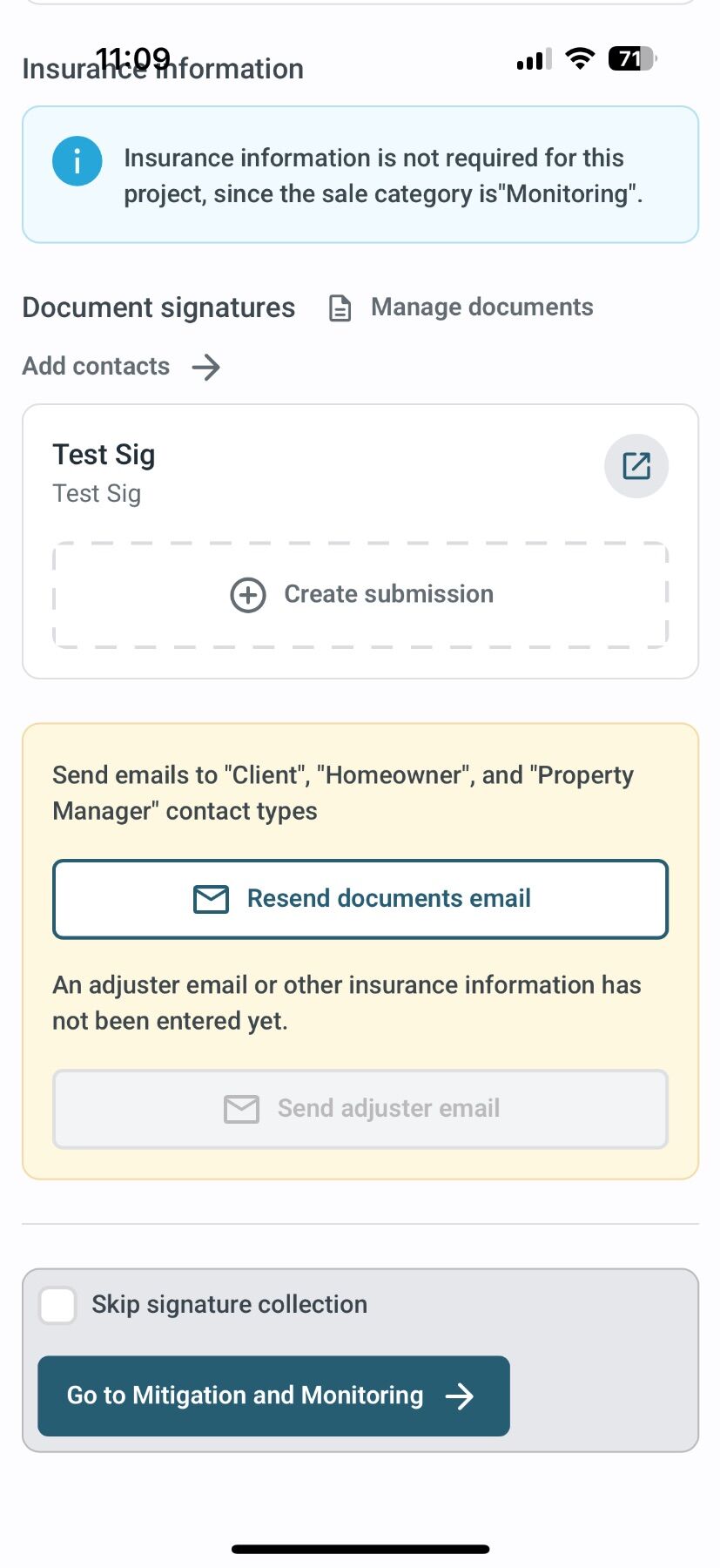Check Skip signature collection
This screenshot has width=720, height=1568.
pyautogui.click(x=58, y=1305)
